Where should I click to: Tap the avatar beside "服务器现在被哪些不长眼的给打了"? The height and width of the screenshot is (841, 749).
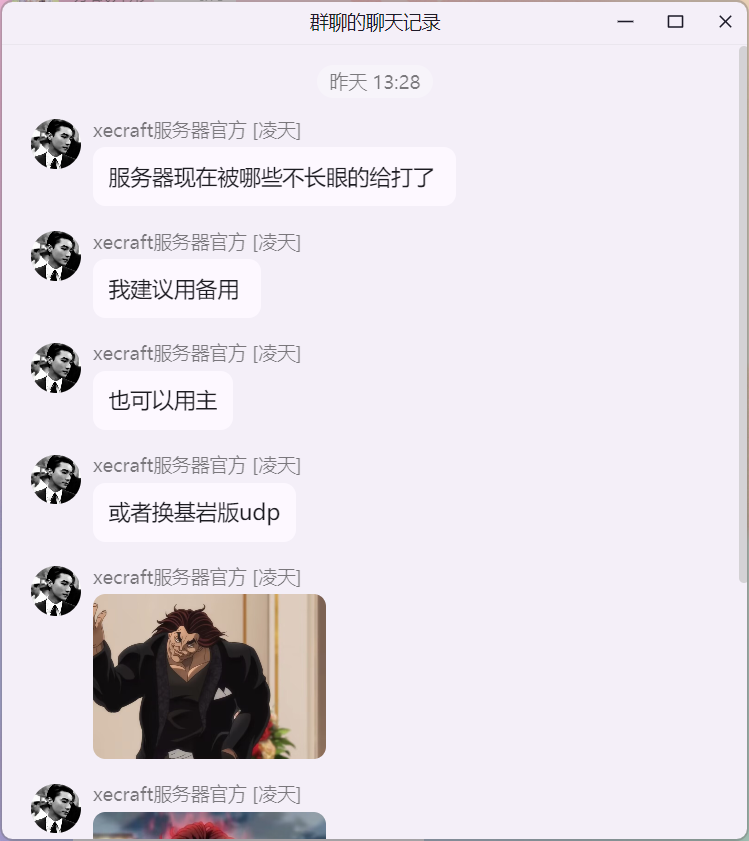tap(56, 144)
